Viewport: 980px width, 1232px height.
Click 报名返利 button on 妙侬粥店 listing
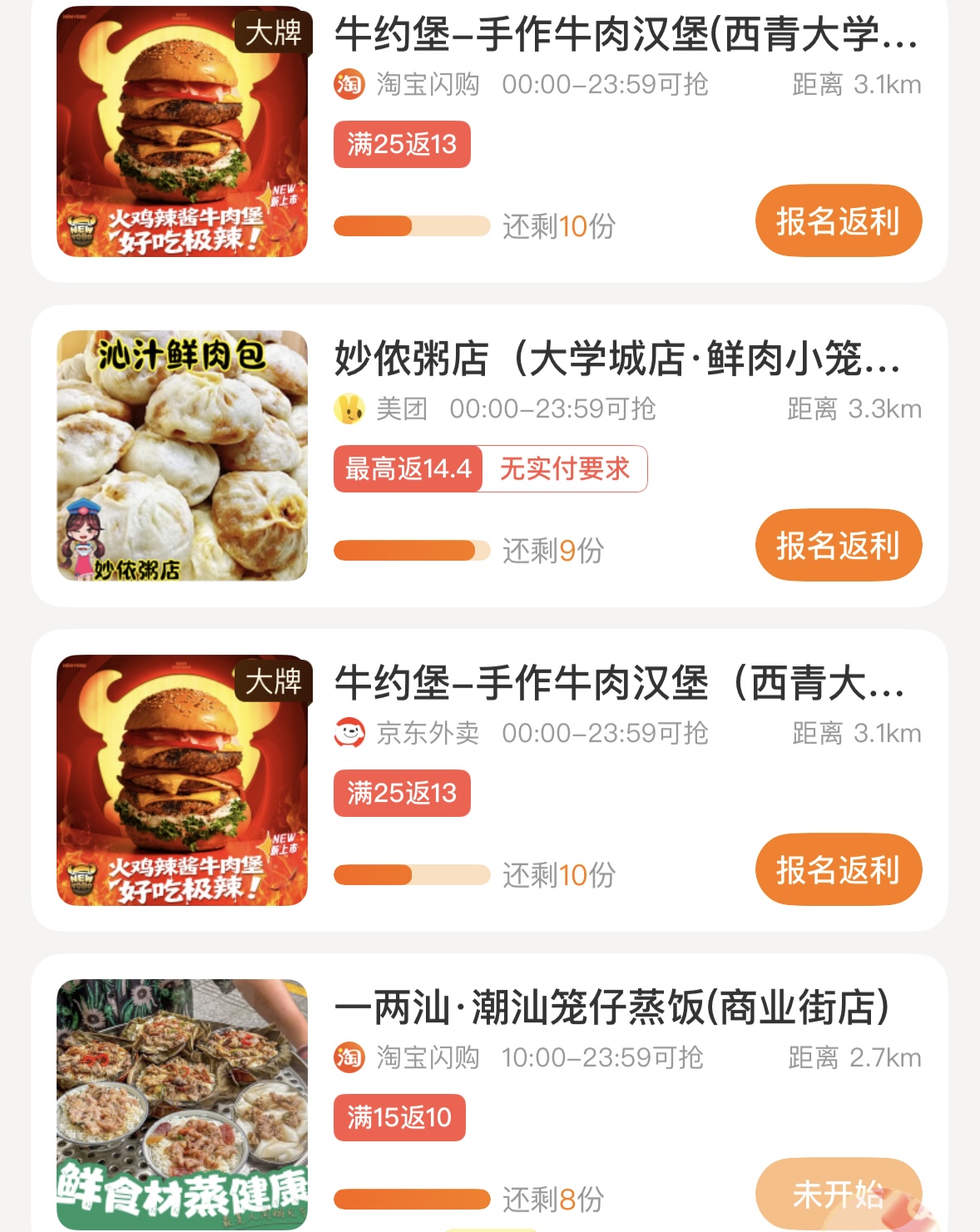coord(837,545)
